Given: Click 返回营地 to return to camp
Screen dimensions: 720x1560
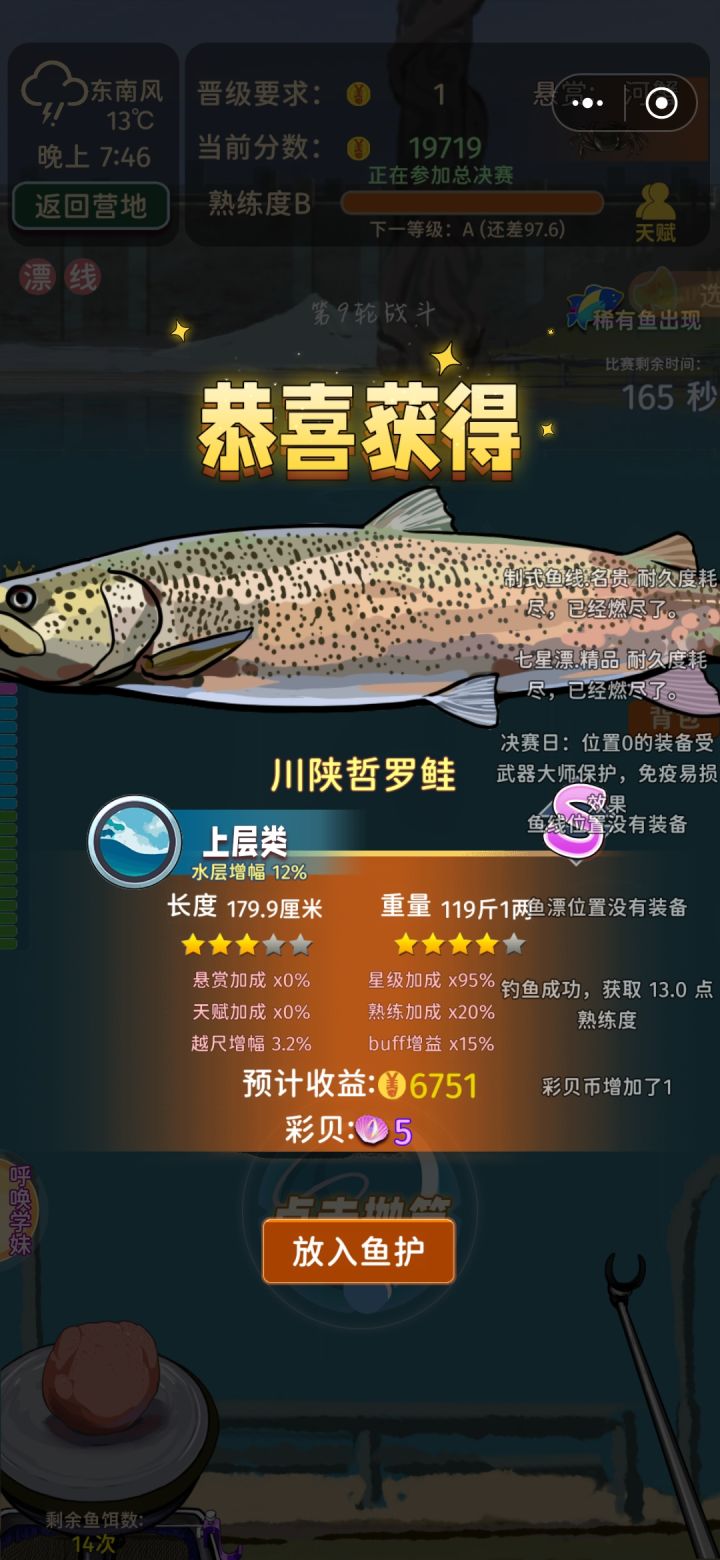Looking at the screenshot, I should tap(91, 208).
